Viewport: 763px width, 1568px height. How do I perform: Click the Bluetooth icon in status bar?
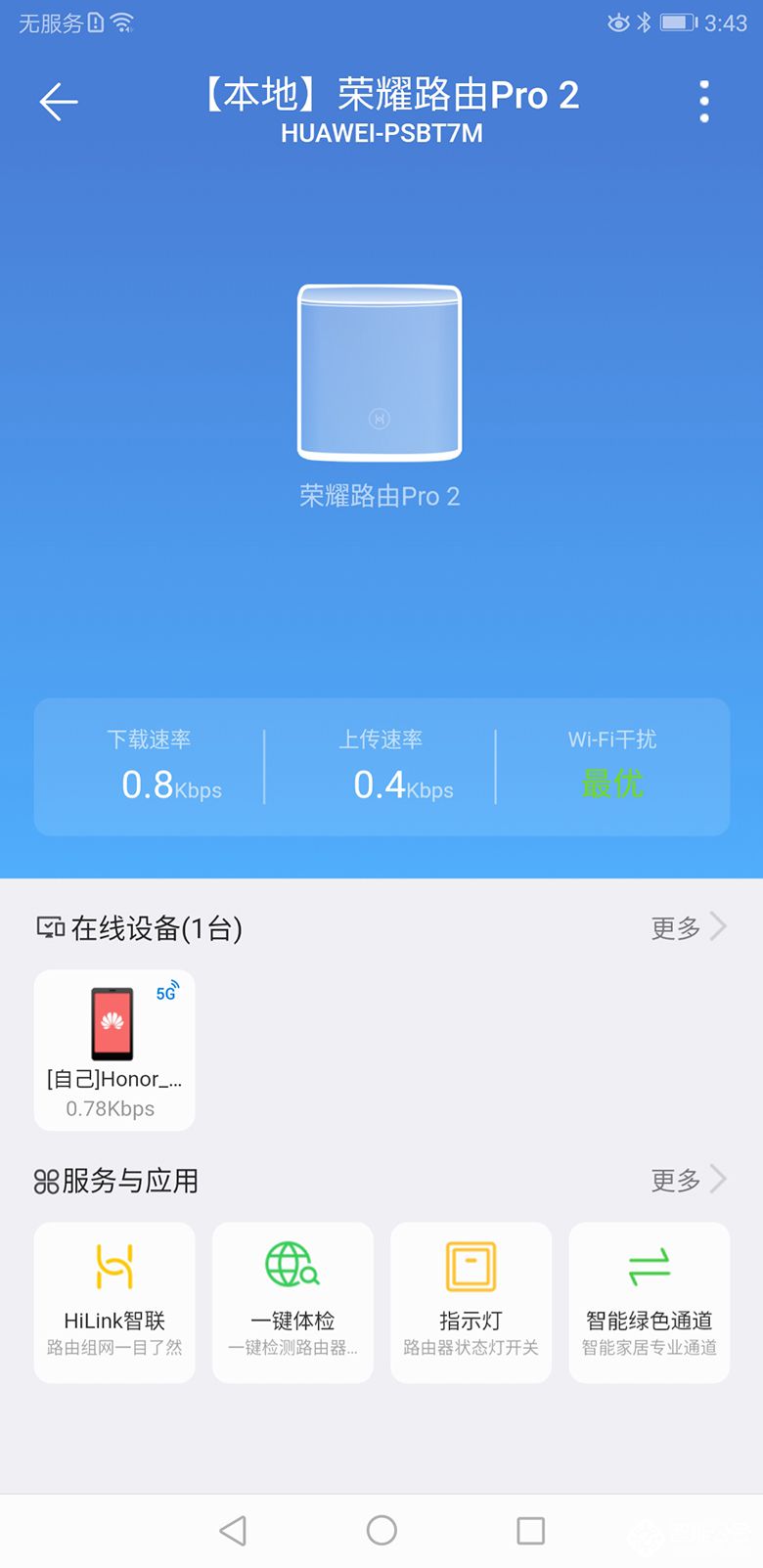point(647,22)
